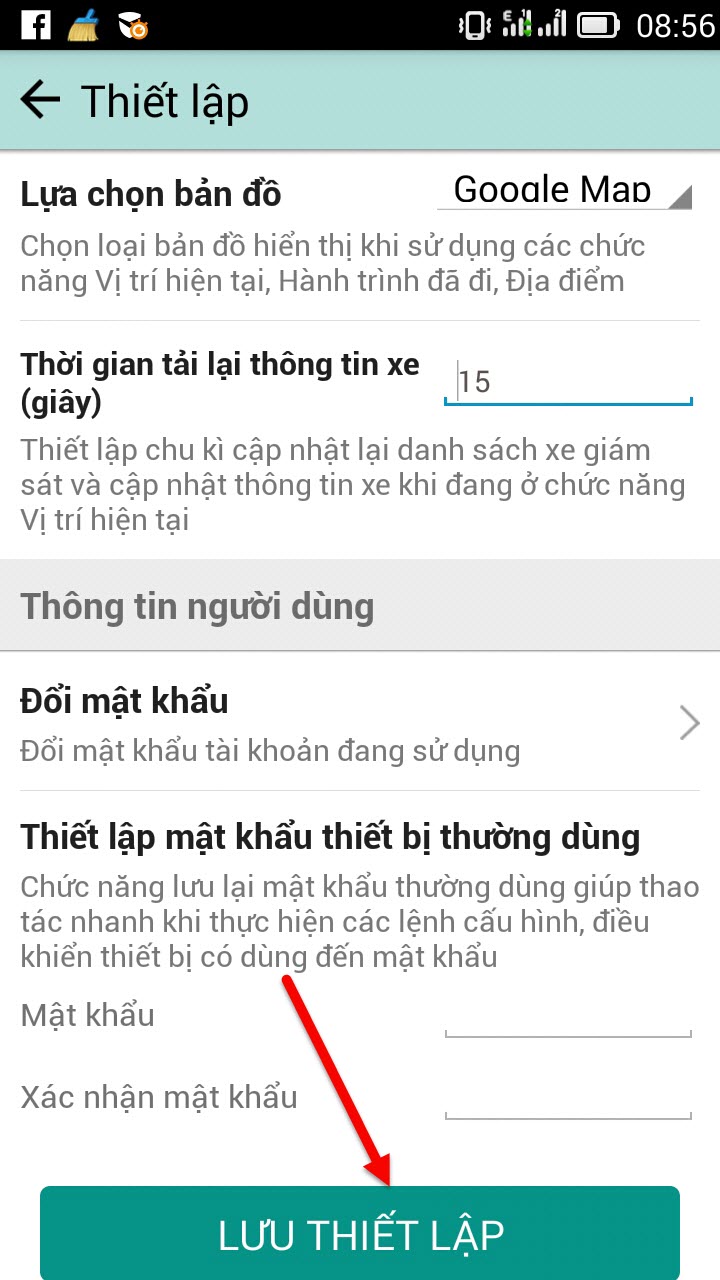This screenshot has height=1280, width=720.
Task: Open Đổi mật khẩu row
Action: click(360, 722)
